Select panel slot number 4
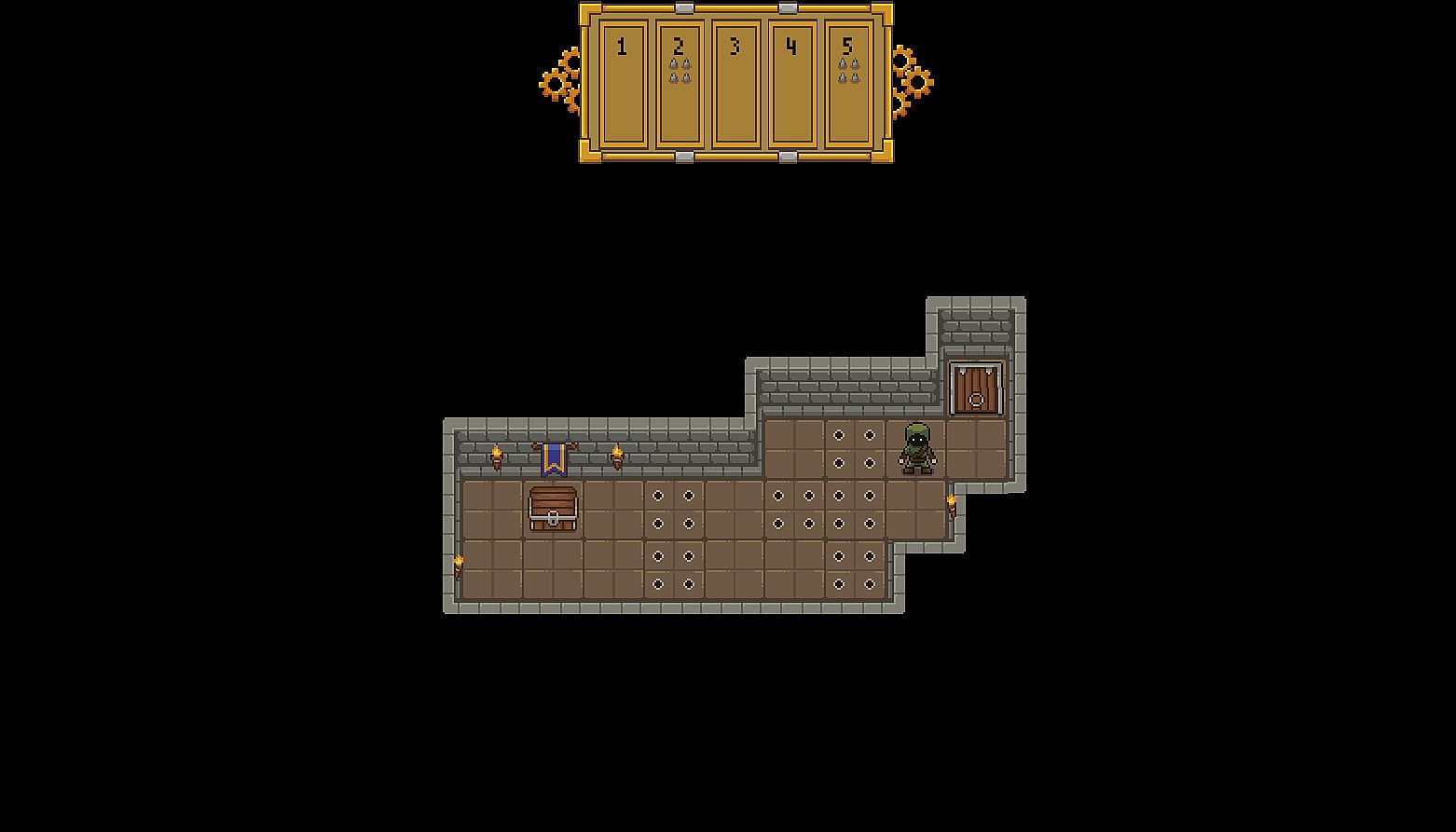 (x=791, y=84)
